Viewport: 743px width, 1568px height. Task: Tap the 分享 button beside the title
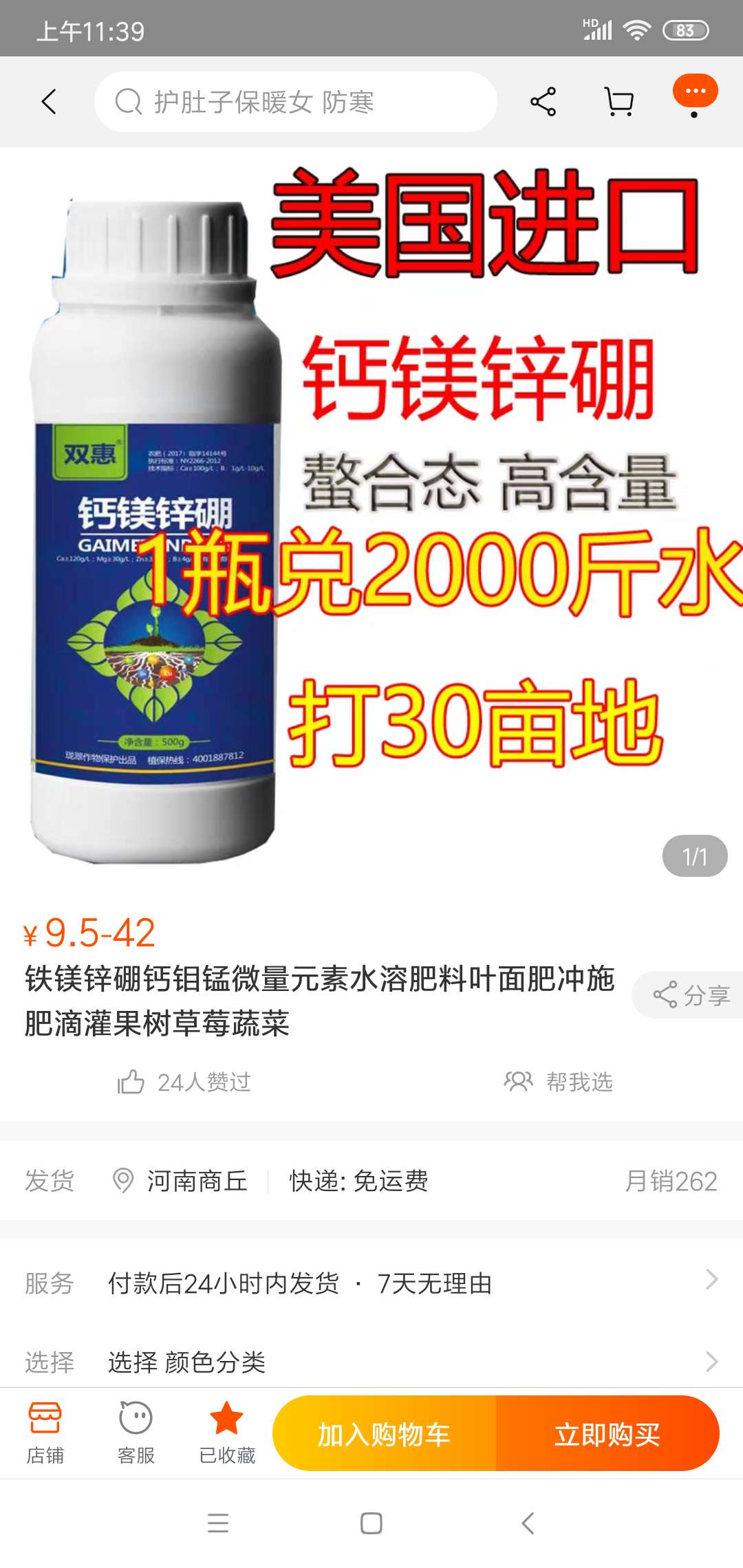pos(690,994)
